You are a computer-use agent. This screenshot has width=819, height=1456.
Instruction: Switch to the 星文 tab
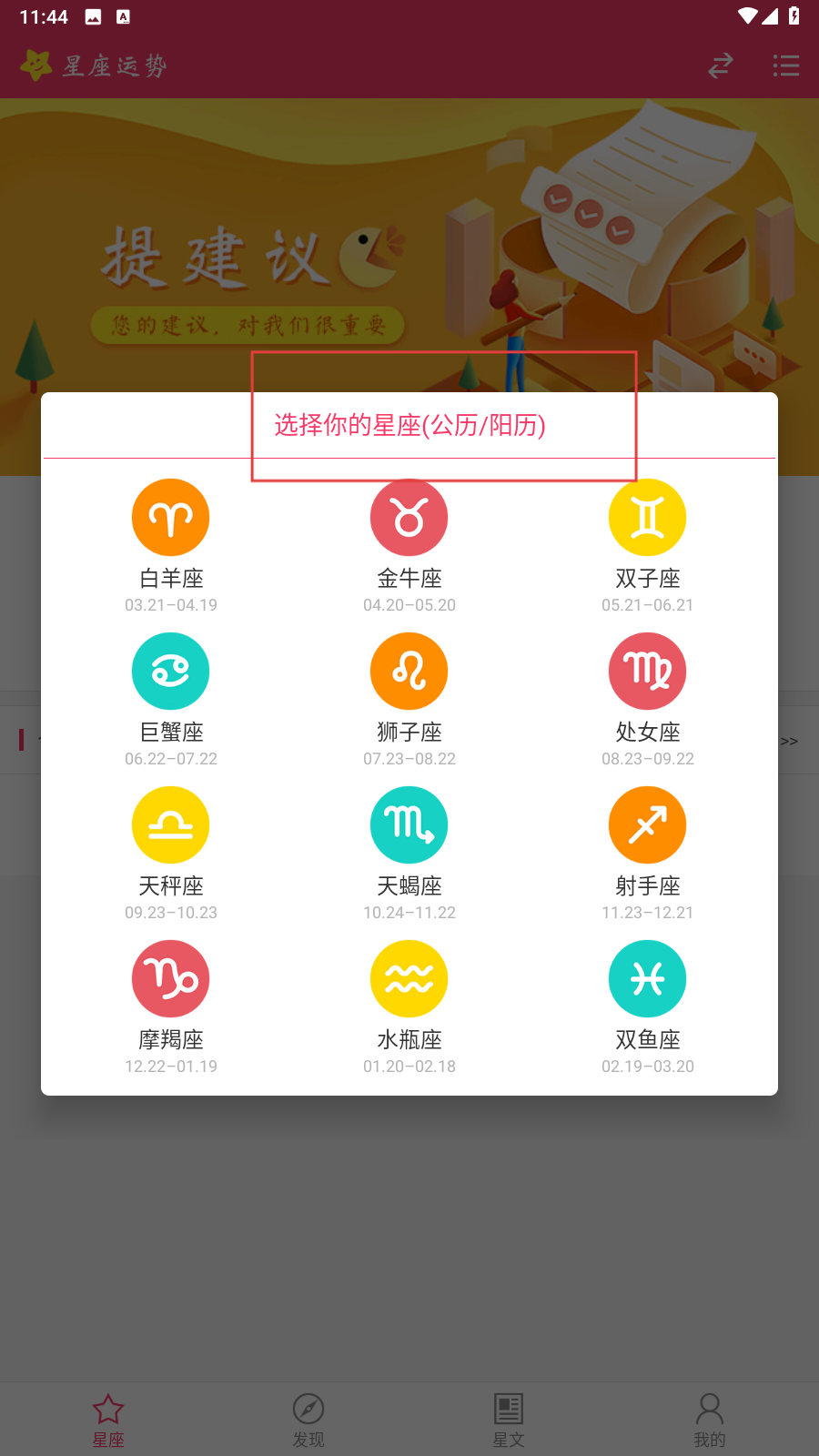509,1420
